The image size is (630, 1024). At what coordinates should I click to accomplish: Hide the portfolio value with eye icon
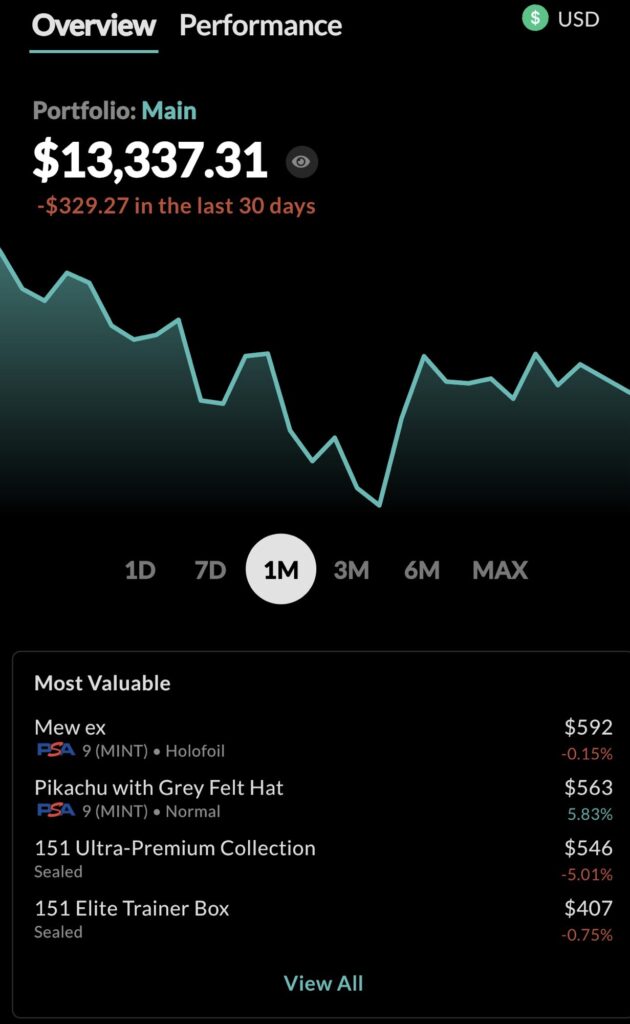pyautogui.click(x=301, y=162)
